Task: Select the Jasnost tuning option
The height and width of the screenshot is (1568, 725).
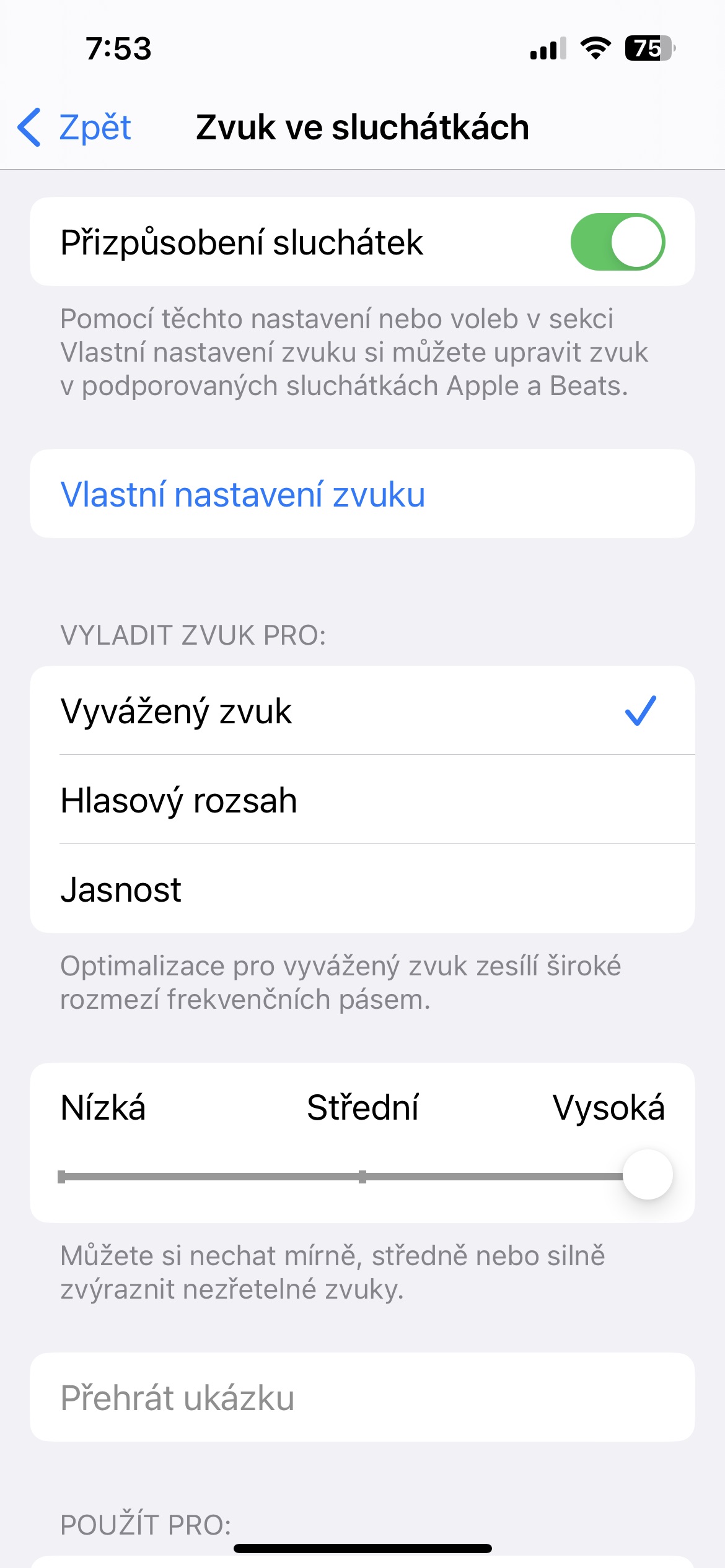Action: pyautogui.click(x=362, y=889)
